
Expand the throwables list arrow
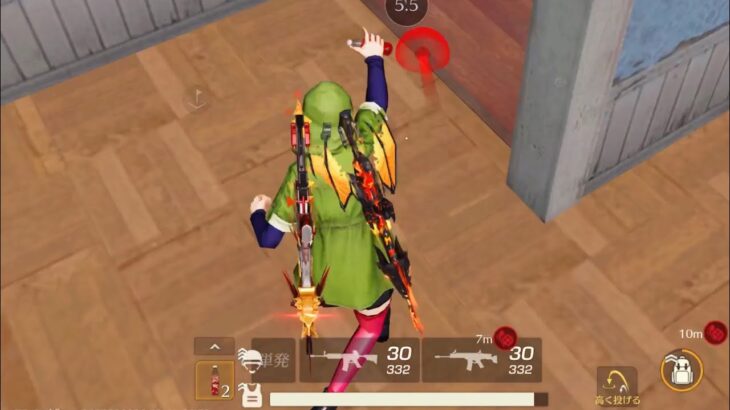point(214,346)
